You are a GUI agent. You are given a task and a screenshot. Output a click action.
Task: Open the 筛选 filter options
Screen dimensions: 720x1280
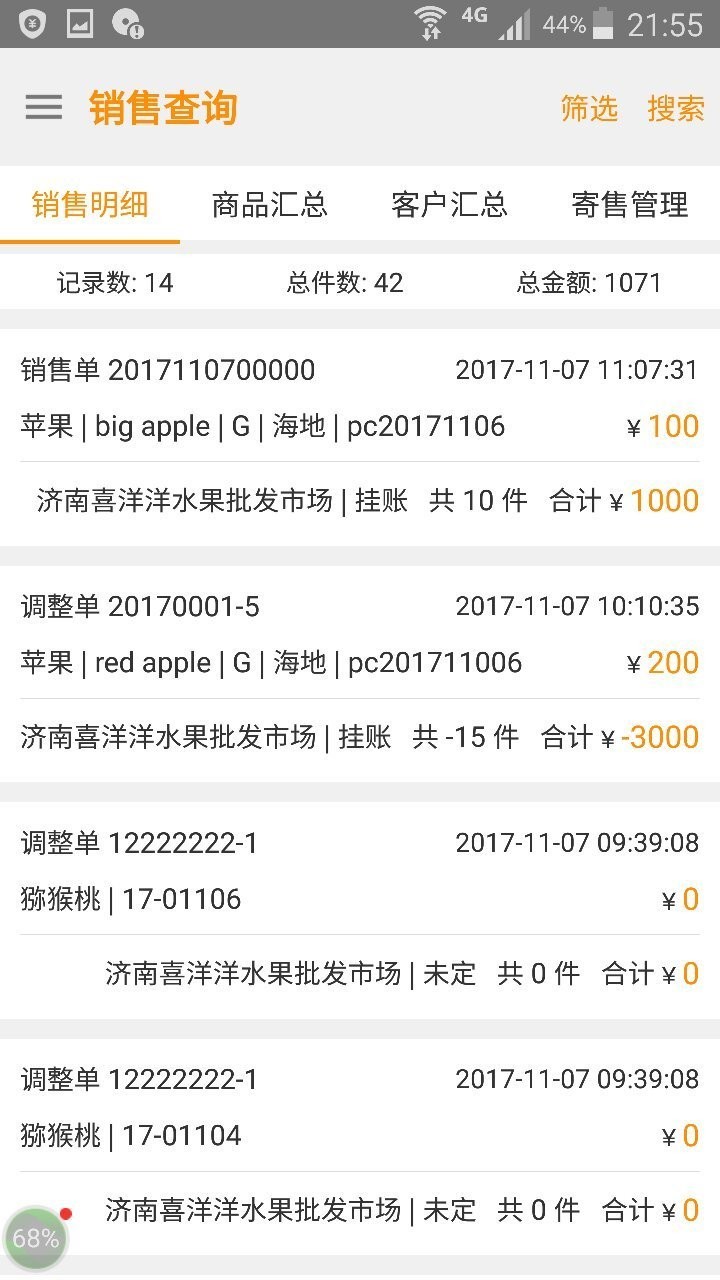[x=592, y=110]
